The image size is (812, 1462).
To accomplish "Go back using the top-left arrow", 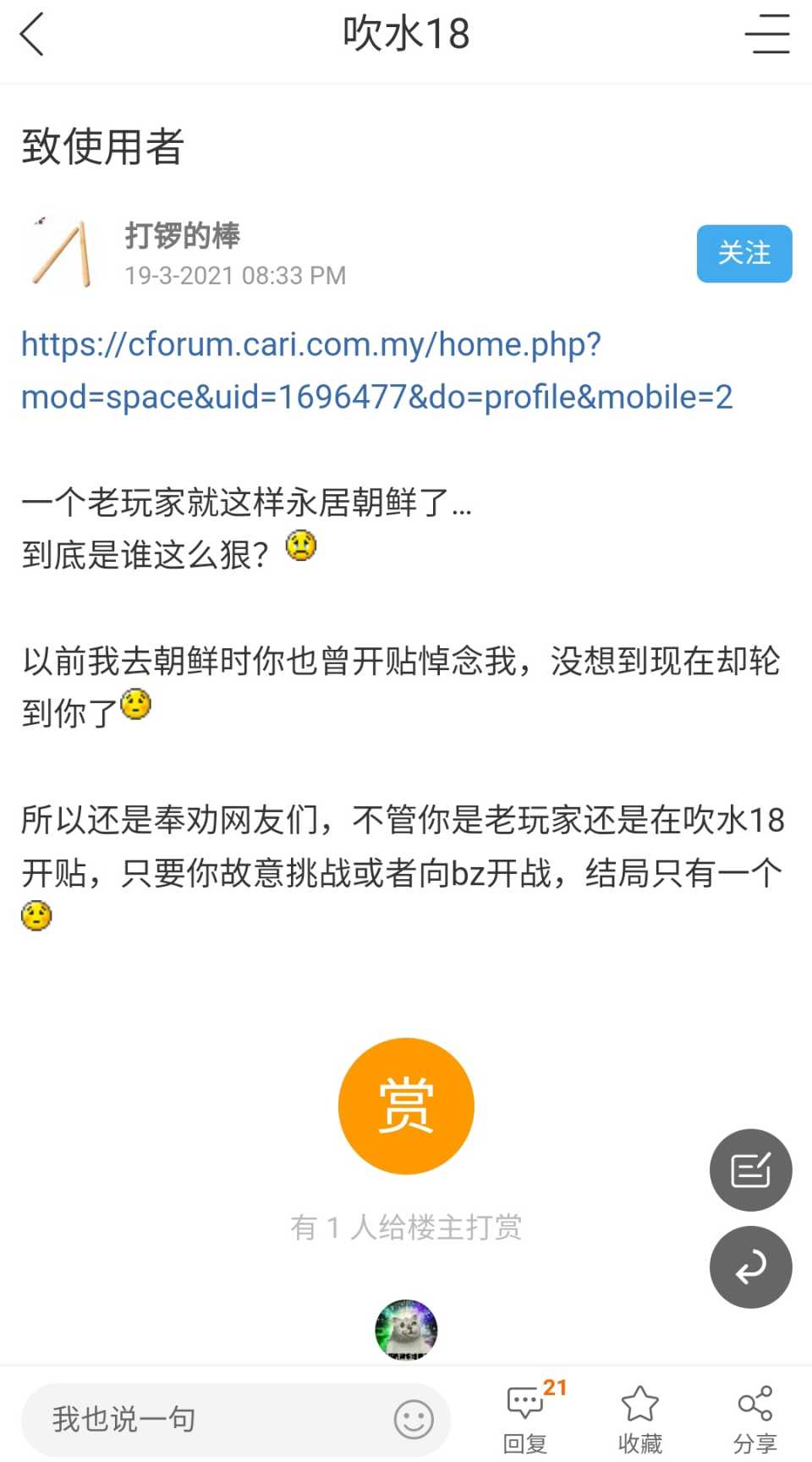I will (32, 36).
